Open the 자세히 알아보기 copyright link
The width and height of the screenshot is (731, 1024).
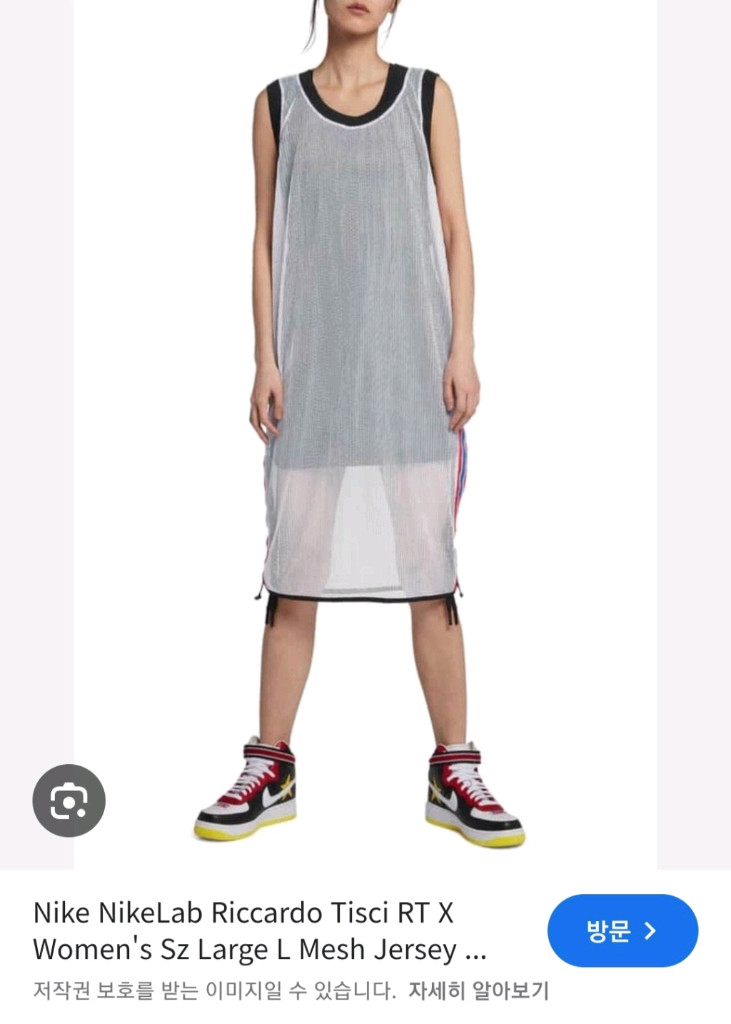[x=478, y=991]
